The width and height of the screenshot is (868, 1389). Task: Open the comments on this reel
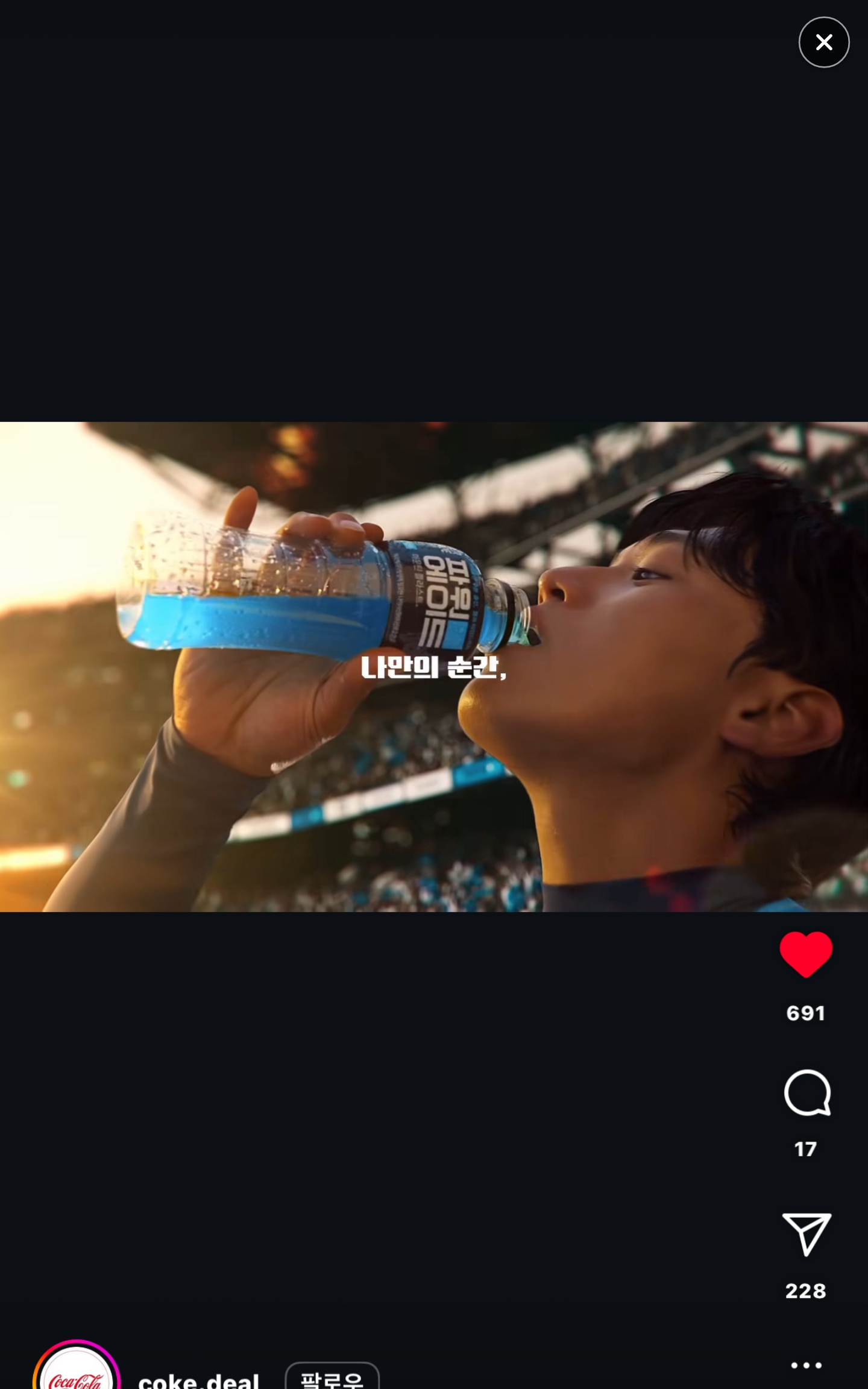pos(807,1092)
